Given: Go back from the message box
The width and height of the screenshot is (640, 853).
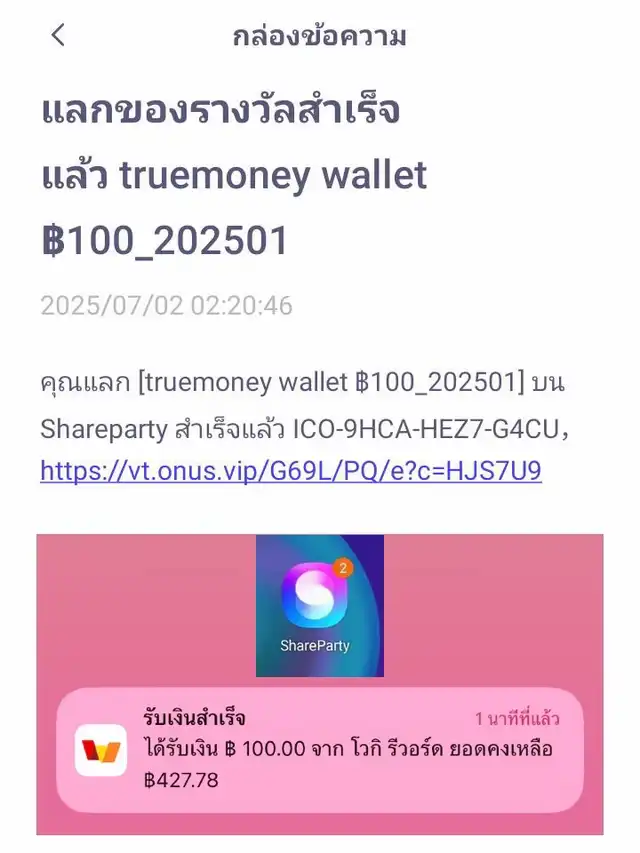Looking at the screenshot, I should [57, 36].
